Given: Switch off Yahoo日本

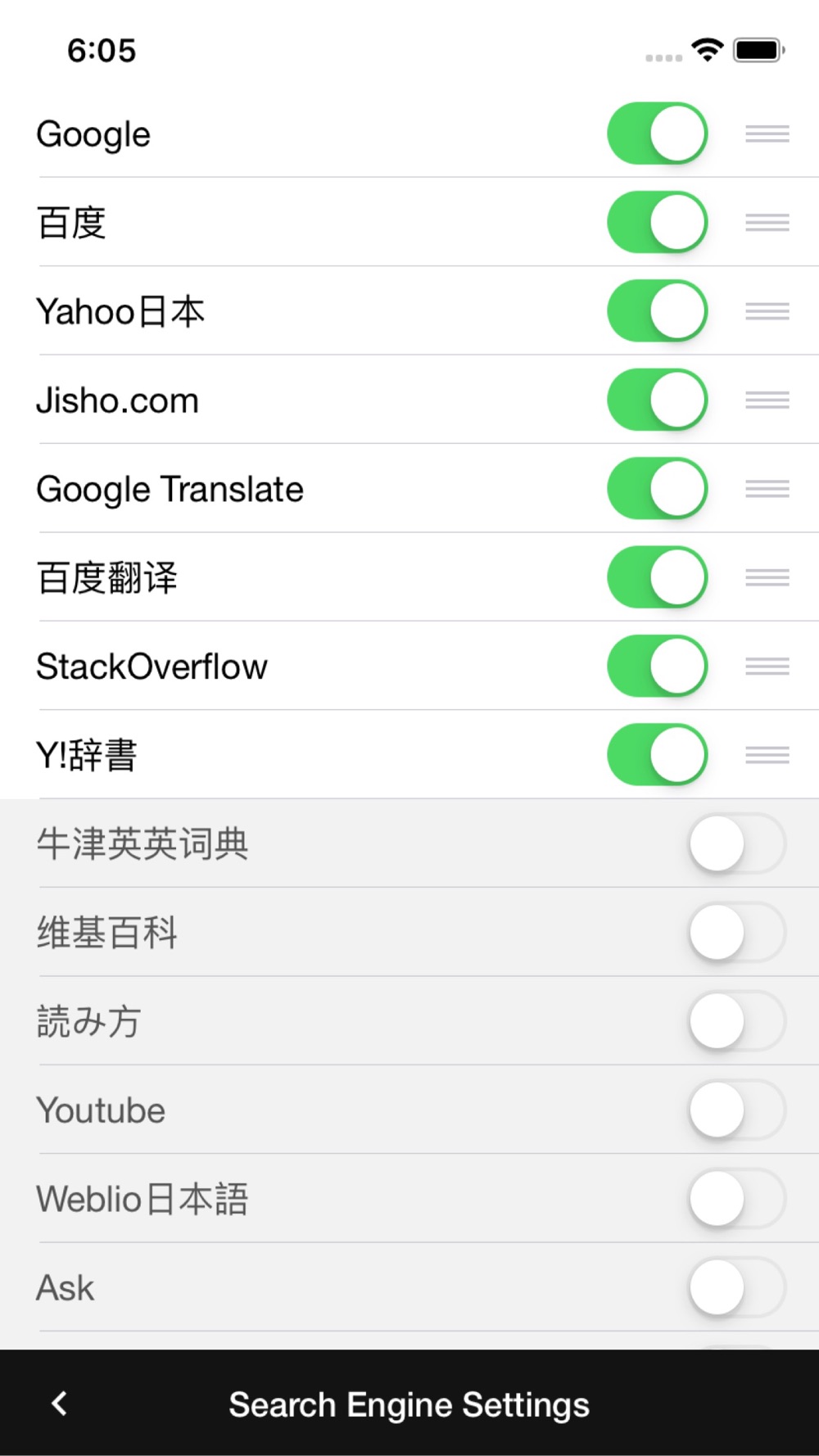Looking at the screenshot, I should coord(658,310).
